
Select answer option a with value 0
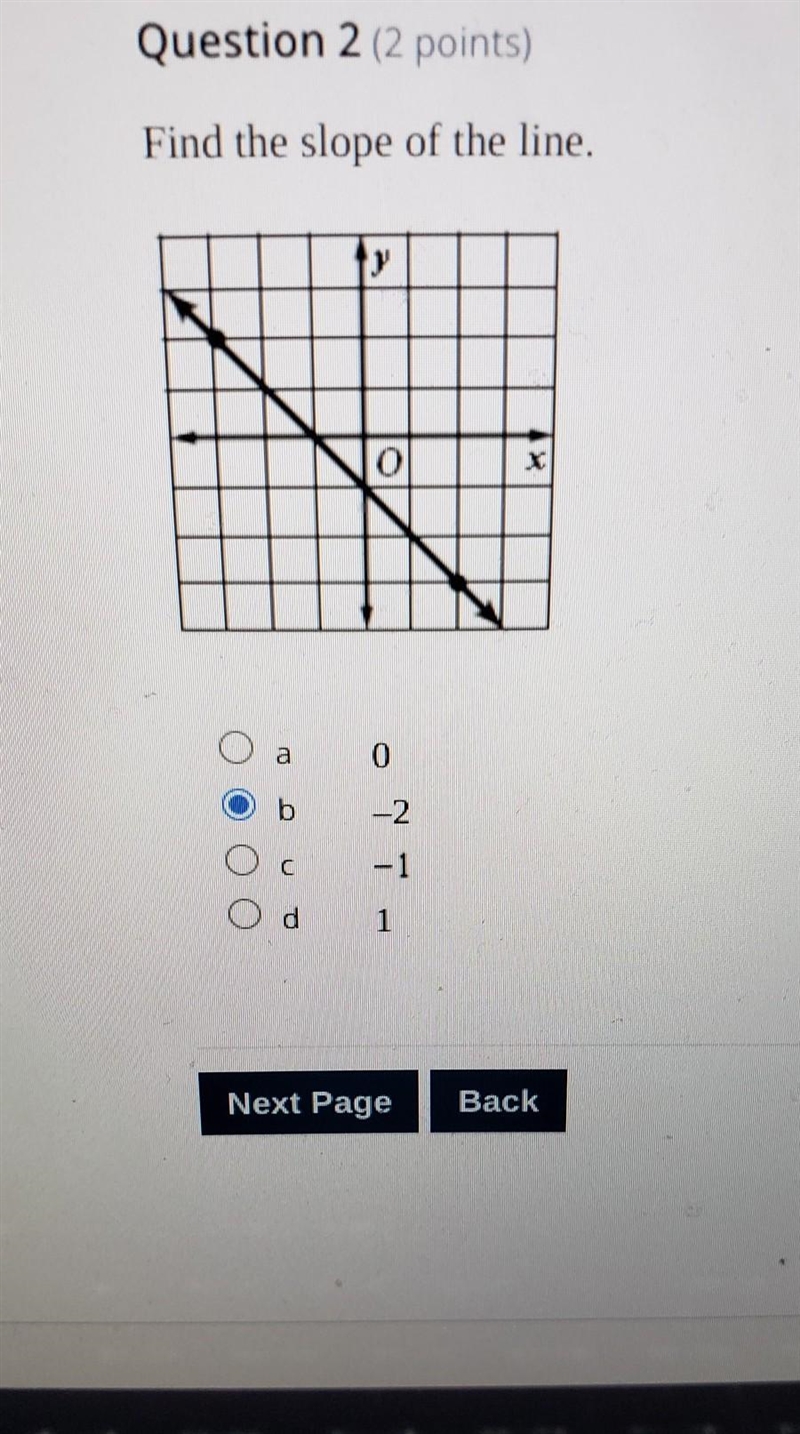pos(236,748)
